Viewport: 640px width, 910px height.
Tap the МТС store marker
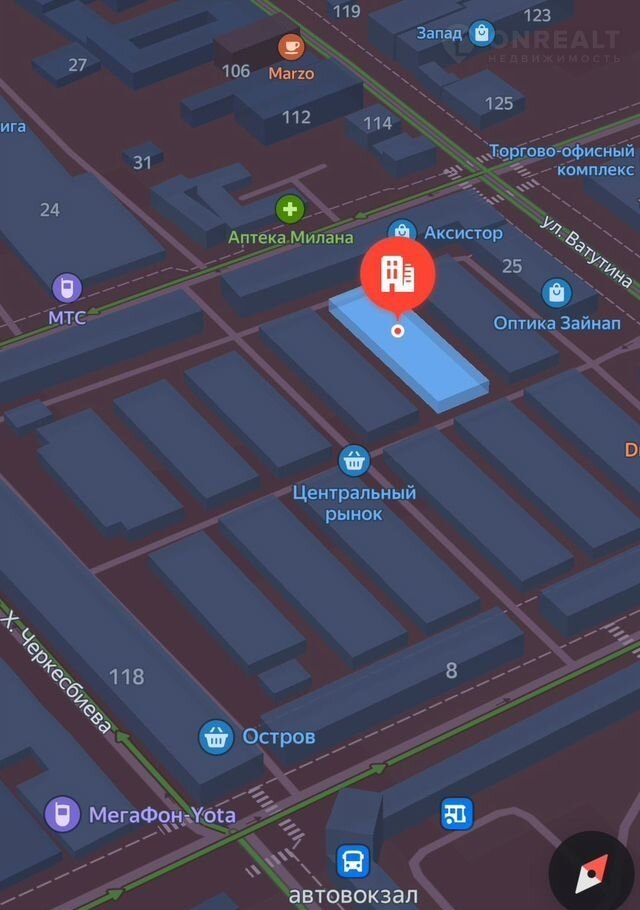(x=67, y=289)
